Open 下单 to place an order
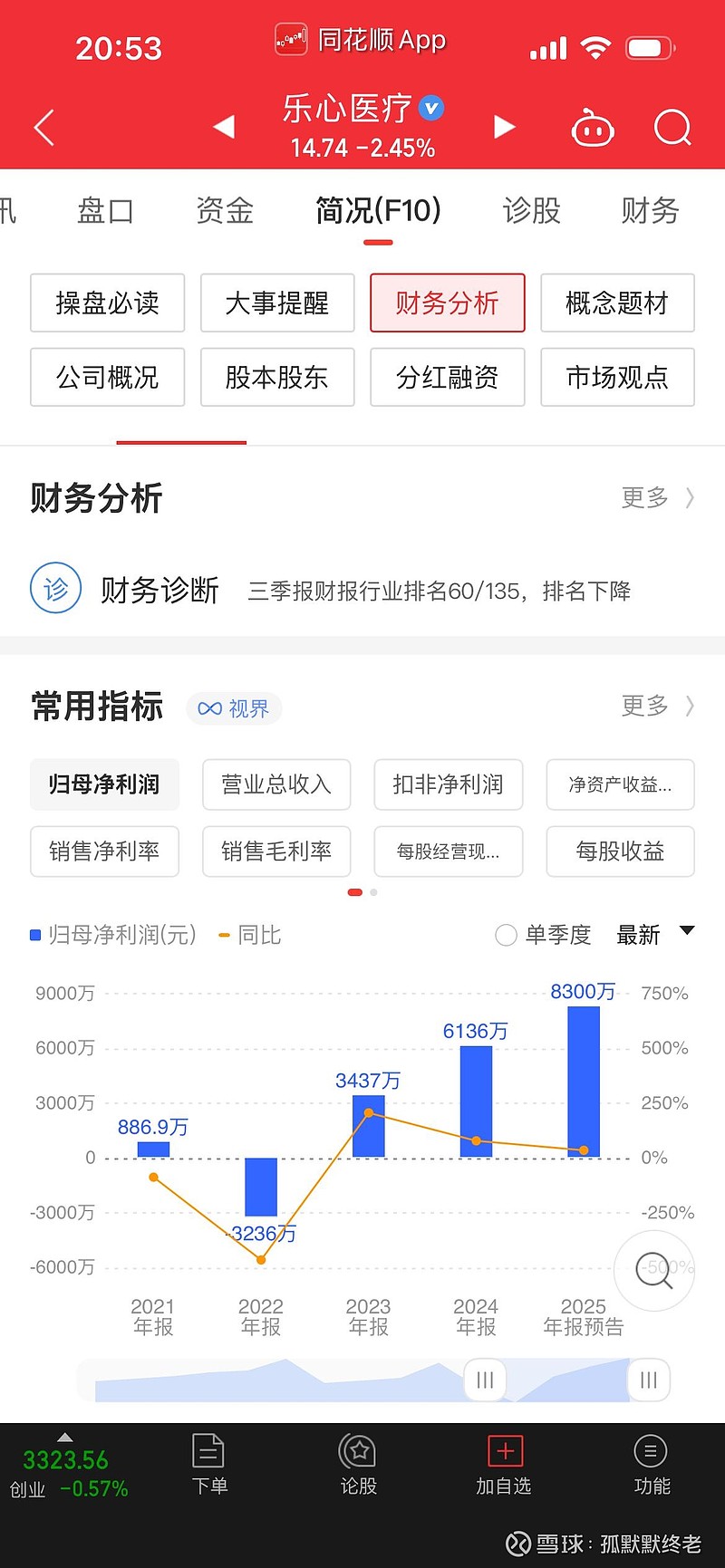Viewport: 725px width, 1568px height. point(209,1465)
